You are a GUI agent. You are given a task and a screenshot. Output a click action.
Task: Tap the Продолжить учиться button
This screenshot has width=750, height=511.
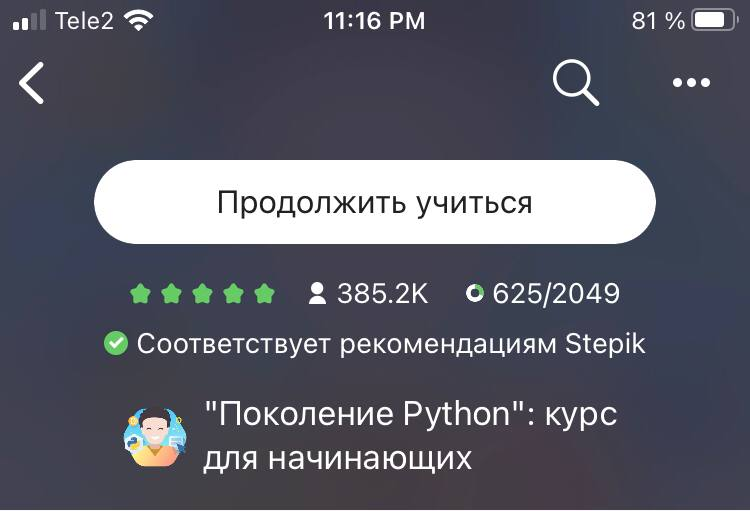tap(375, 202)
